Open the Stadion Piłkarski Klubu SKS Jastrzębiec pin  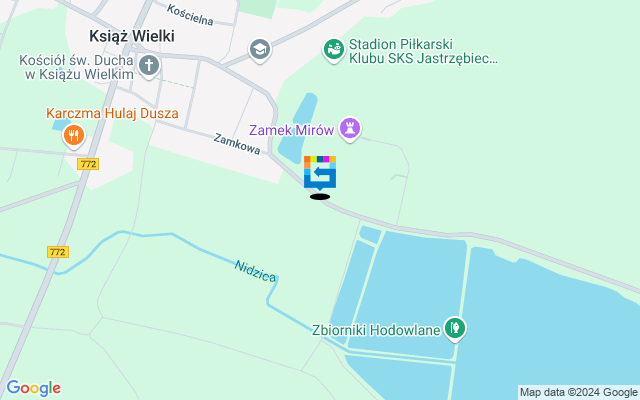[333, 48]
